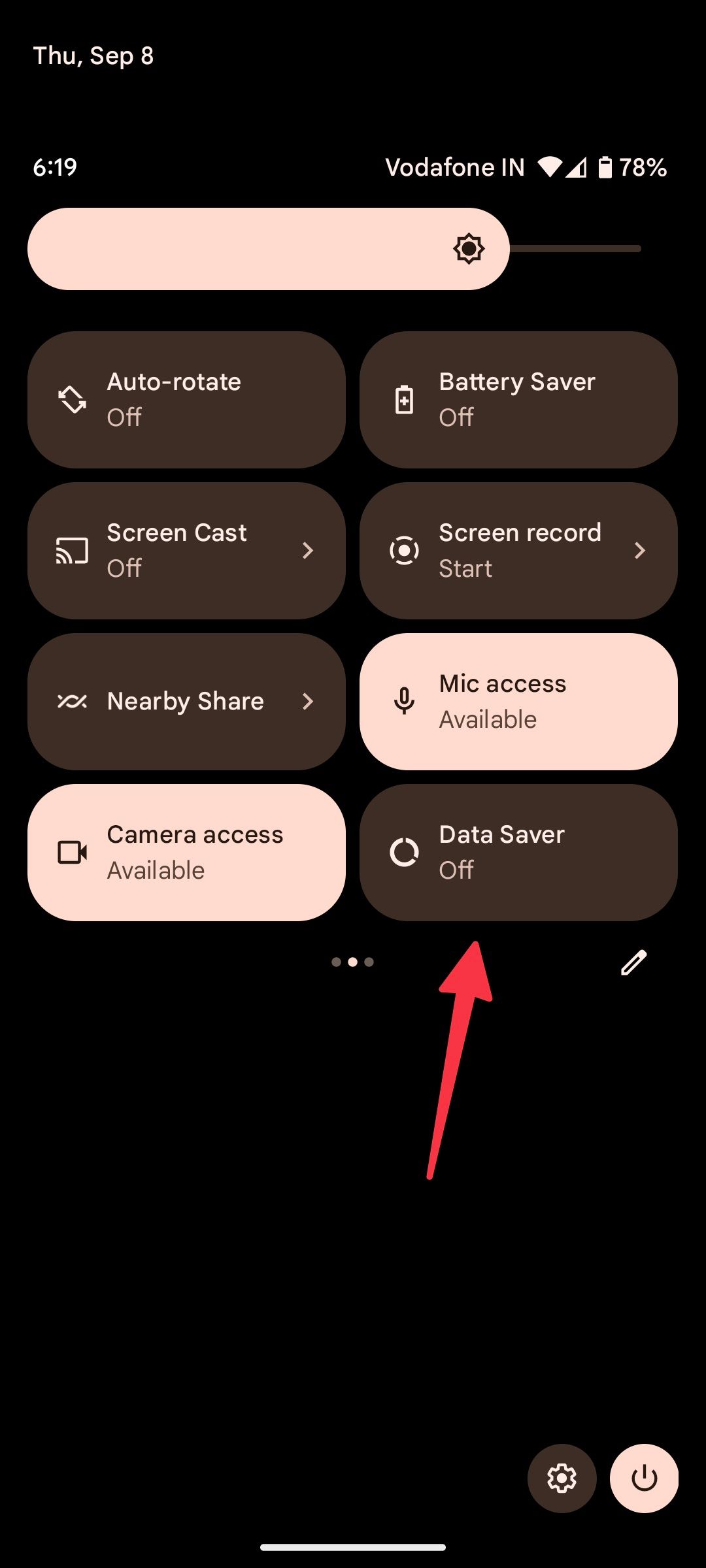This screenshot has height=1568, width=706.
Task: Select the Auto-rotate icon
Action: pos(72,399)
